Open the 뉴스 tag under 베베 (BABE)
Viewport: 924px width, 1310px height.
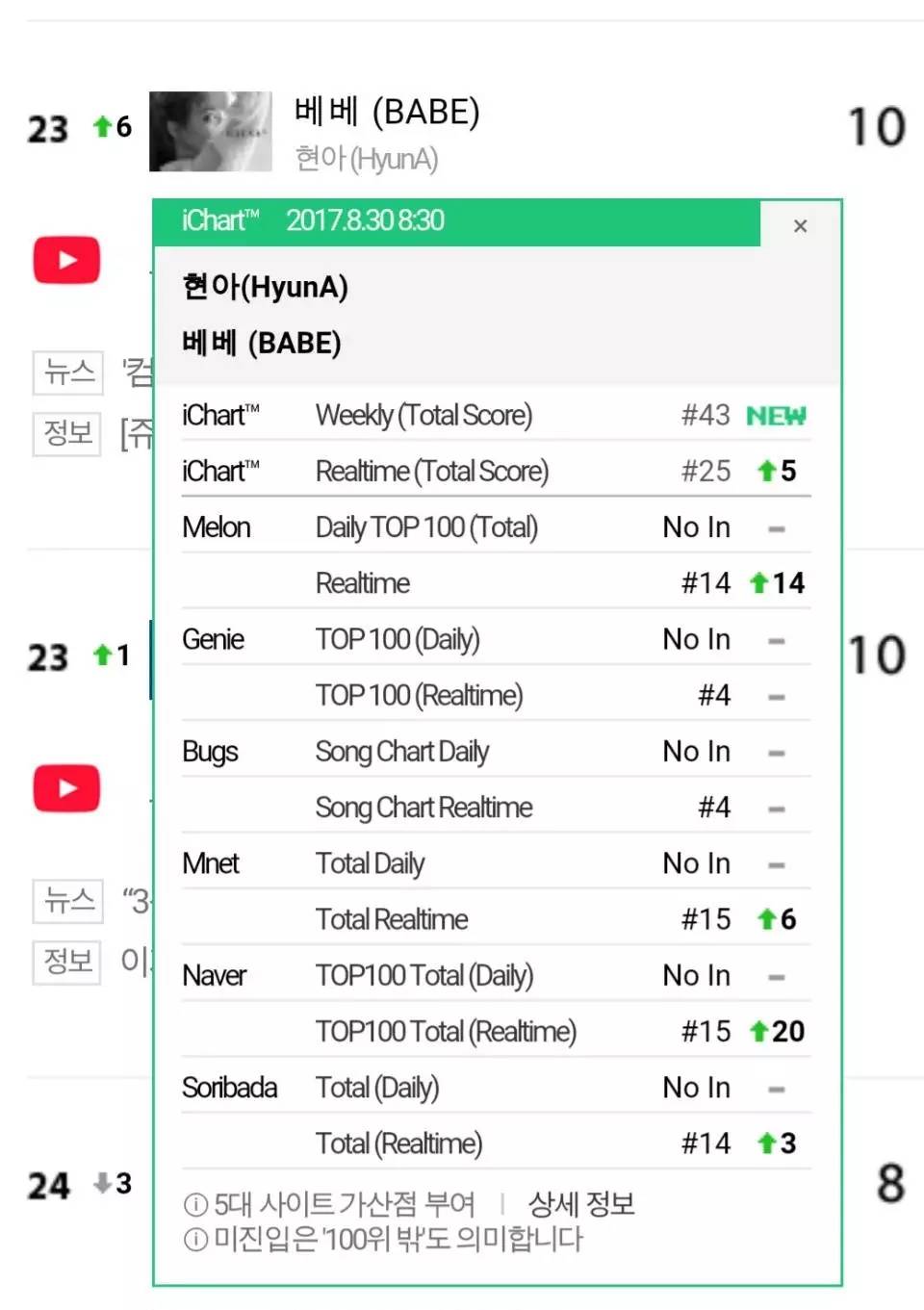point(68,372)
